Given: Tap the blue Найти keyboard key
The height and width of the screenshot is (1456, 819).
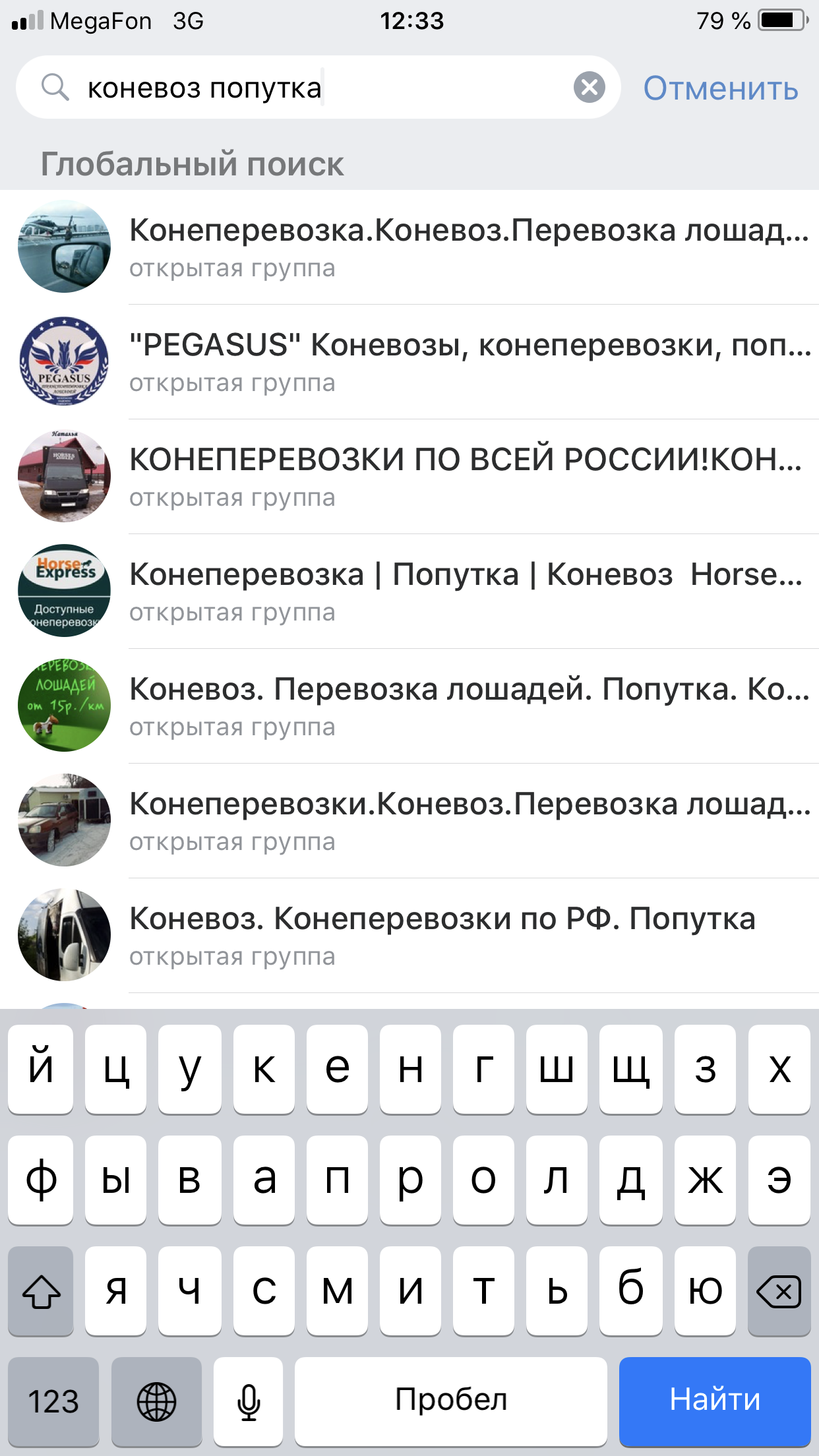Looking at the screenshot, I should pyautogui.click(x=714, y=1400).
